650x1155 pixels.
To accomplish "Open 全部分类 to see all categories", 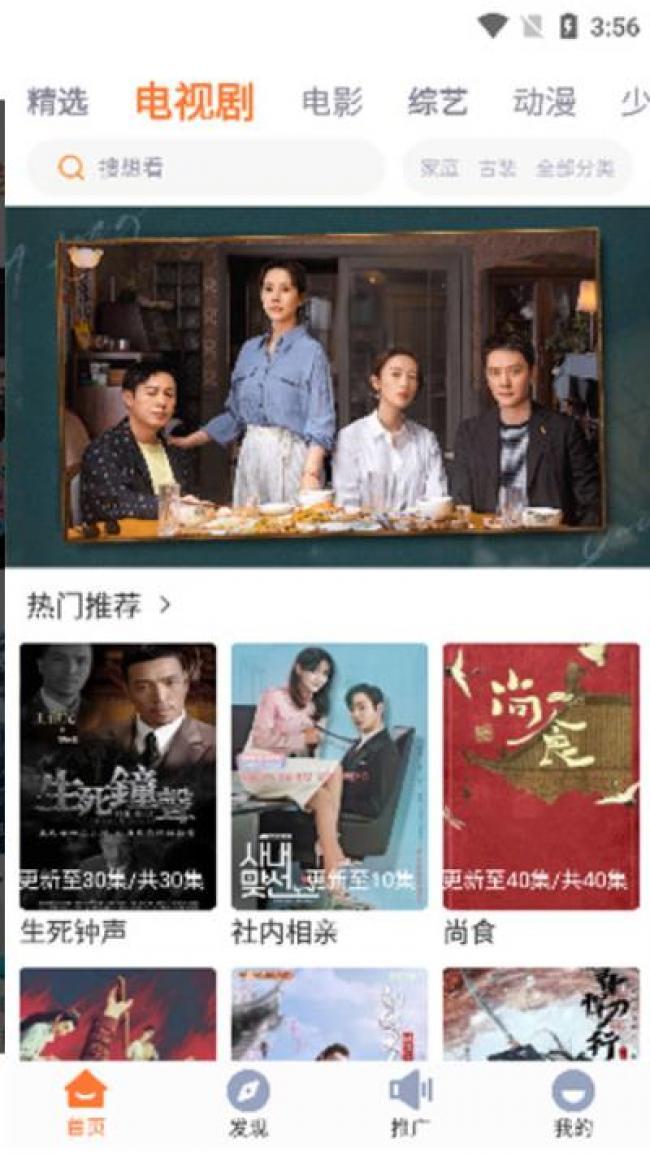I will (575, 168).
